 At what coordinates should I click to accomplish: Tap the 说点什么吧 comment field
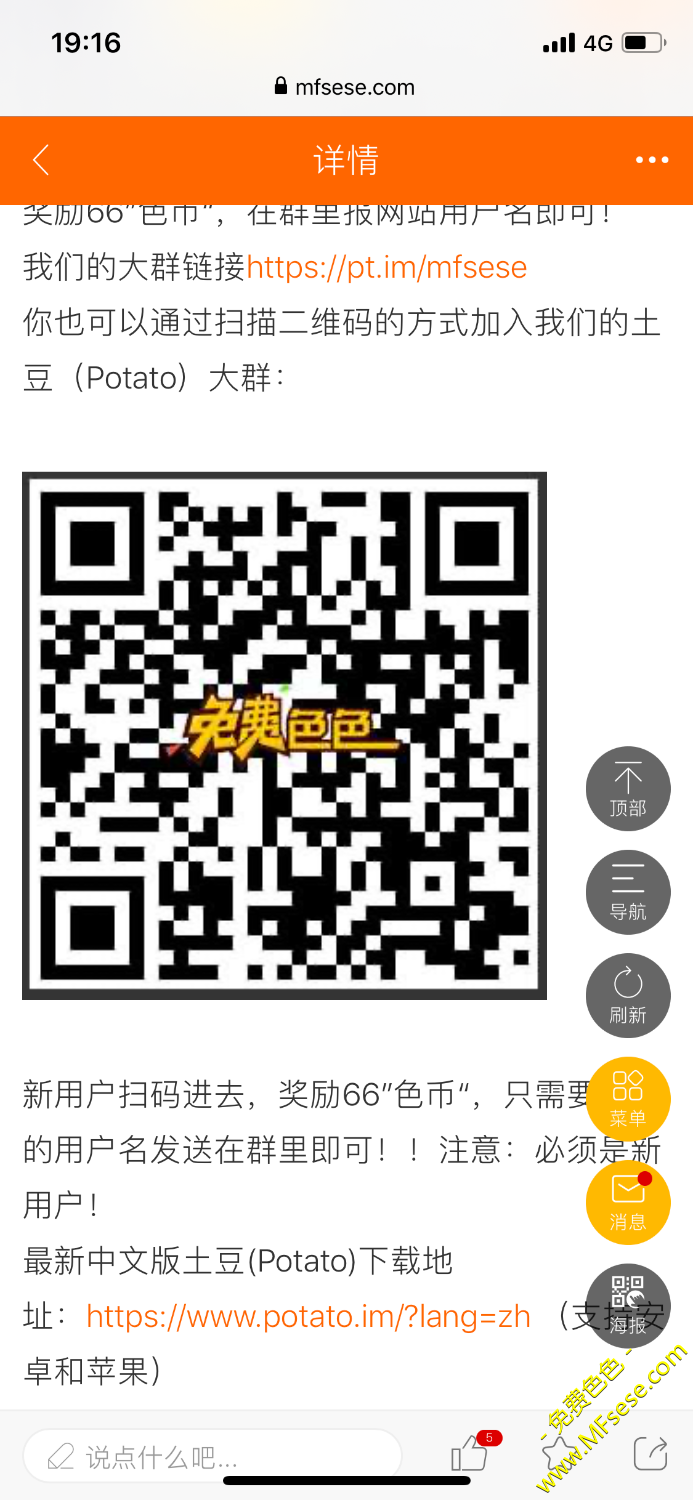pos(212,1456)
